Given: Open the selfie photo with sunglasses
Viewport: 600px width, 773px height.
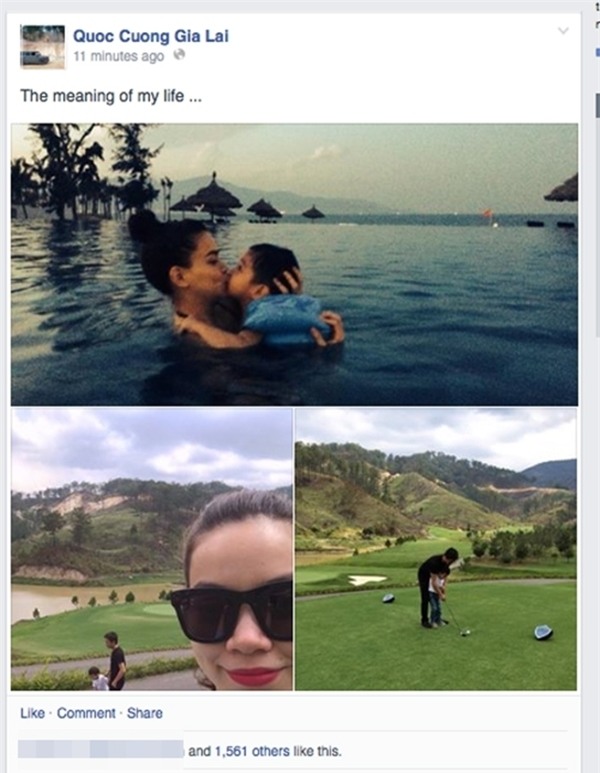Looking at the screenshot, I should tap(152, 549).
